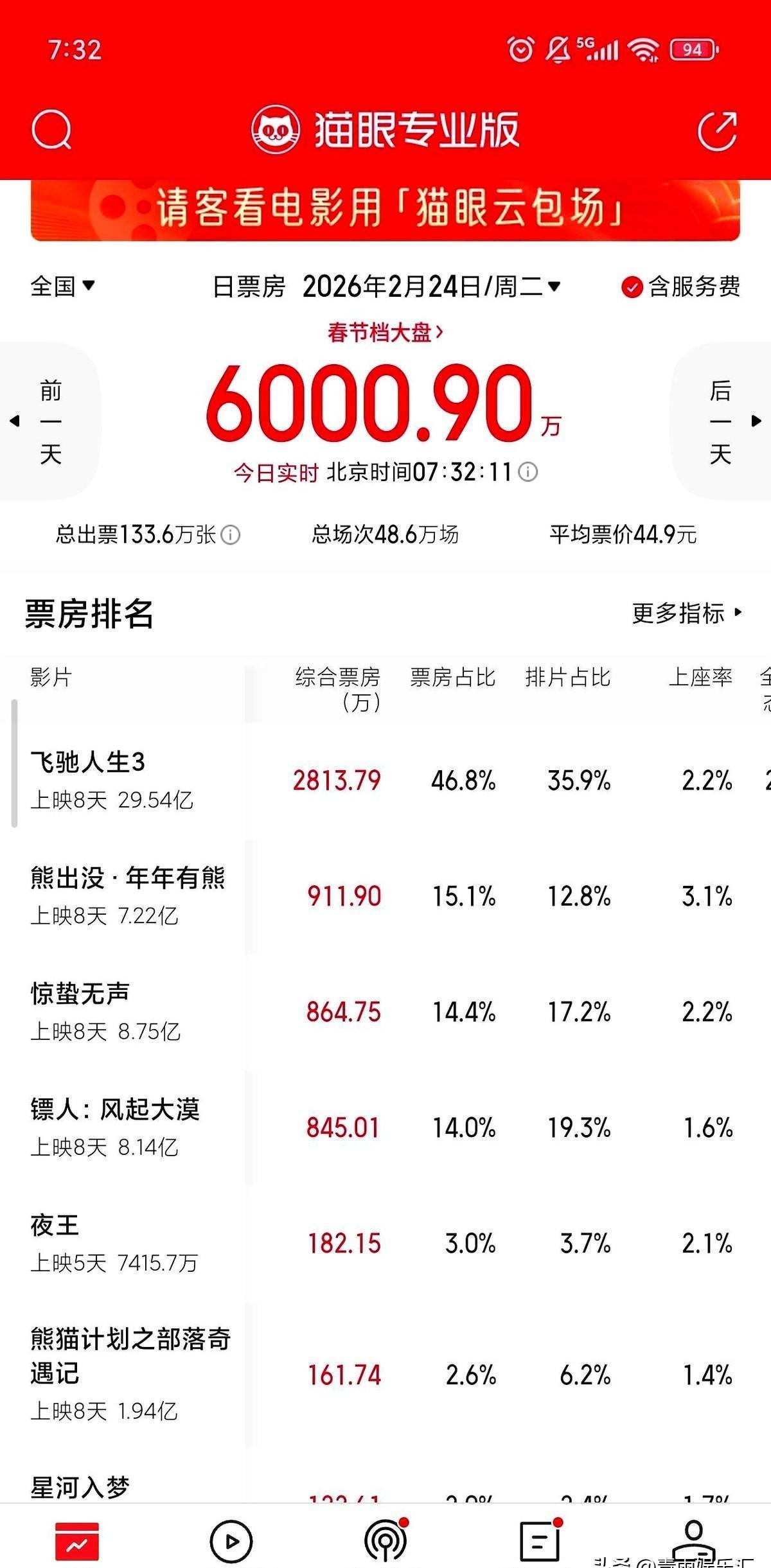This screenshot has width=771, height=1568.
Task: Open the 2026年2月24日 date picker dropdown
Action: [x=430, y=288]
